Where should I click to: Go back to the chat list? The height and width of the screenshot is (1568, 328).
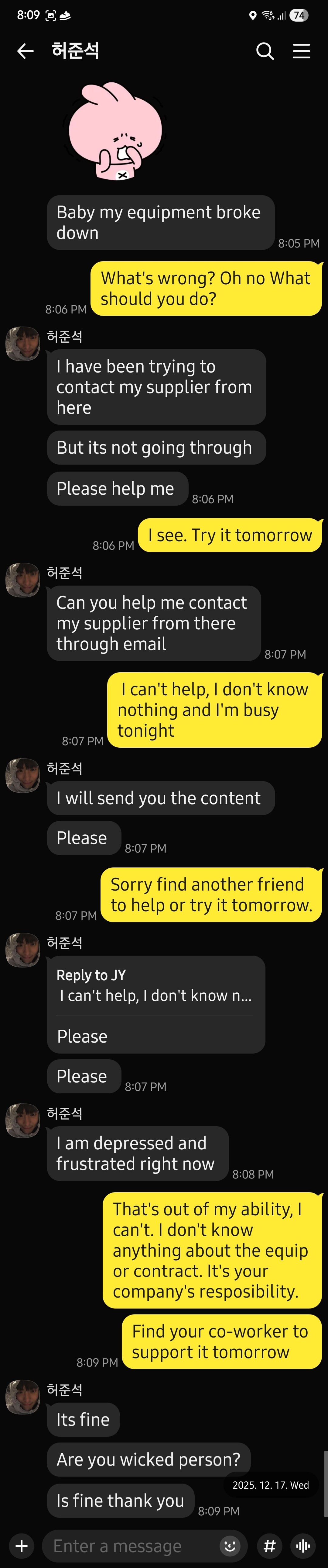25,51
